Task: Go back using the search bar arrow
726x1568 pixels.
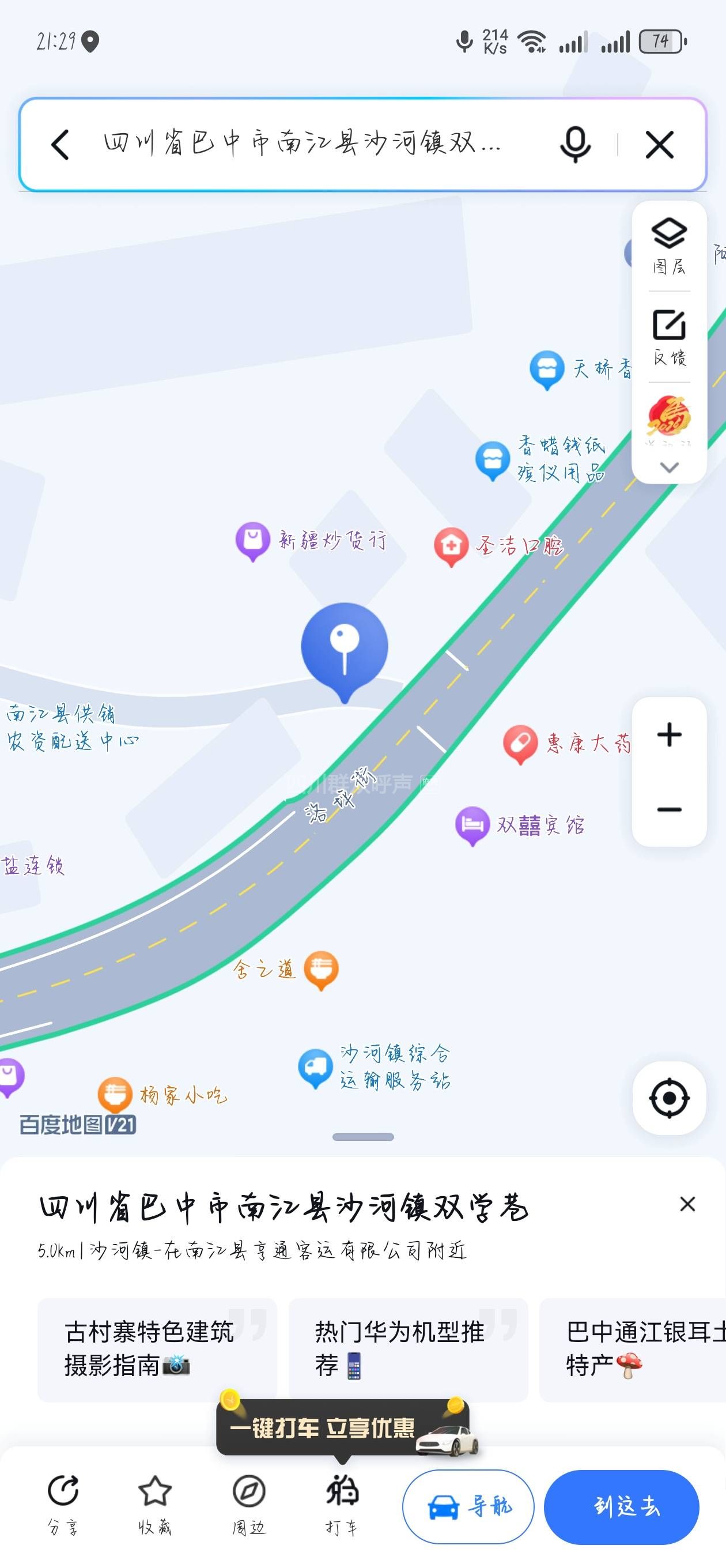Action: [x=60, y=145]
